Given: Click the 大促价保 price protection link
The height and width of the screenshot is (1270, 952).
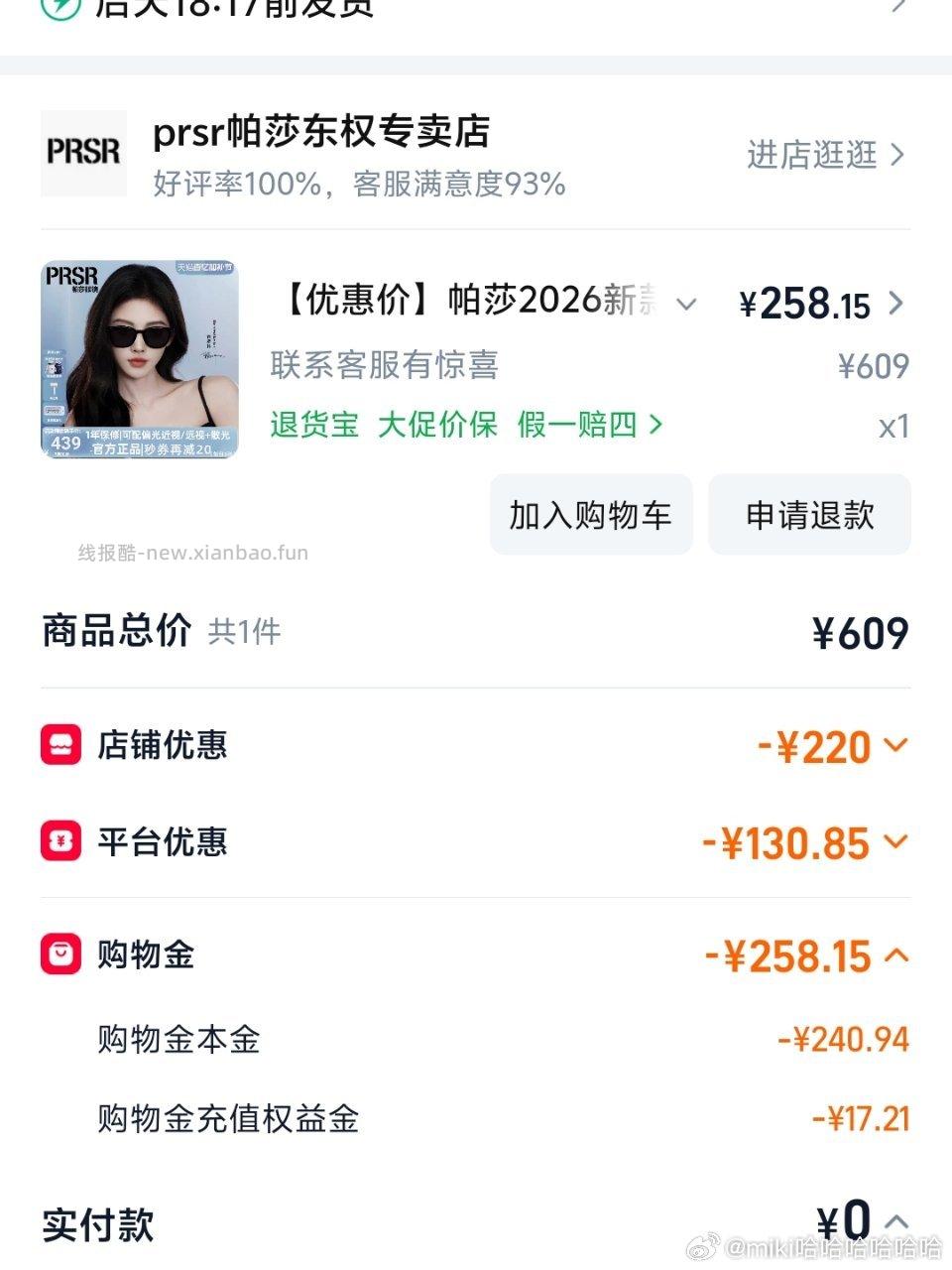Looking at the screenshot, I should click(442, 425).
